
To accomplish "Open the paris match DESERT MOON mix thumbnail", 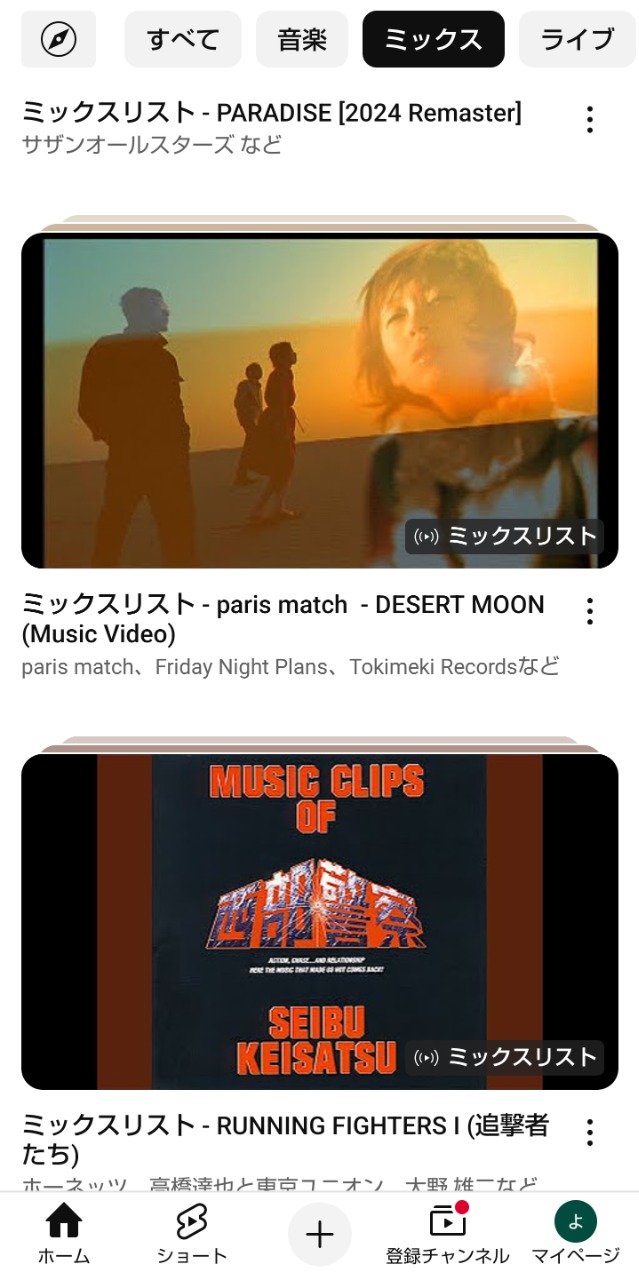I will pos(319,400).
